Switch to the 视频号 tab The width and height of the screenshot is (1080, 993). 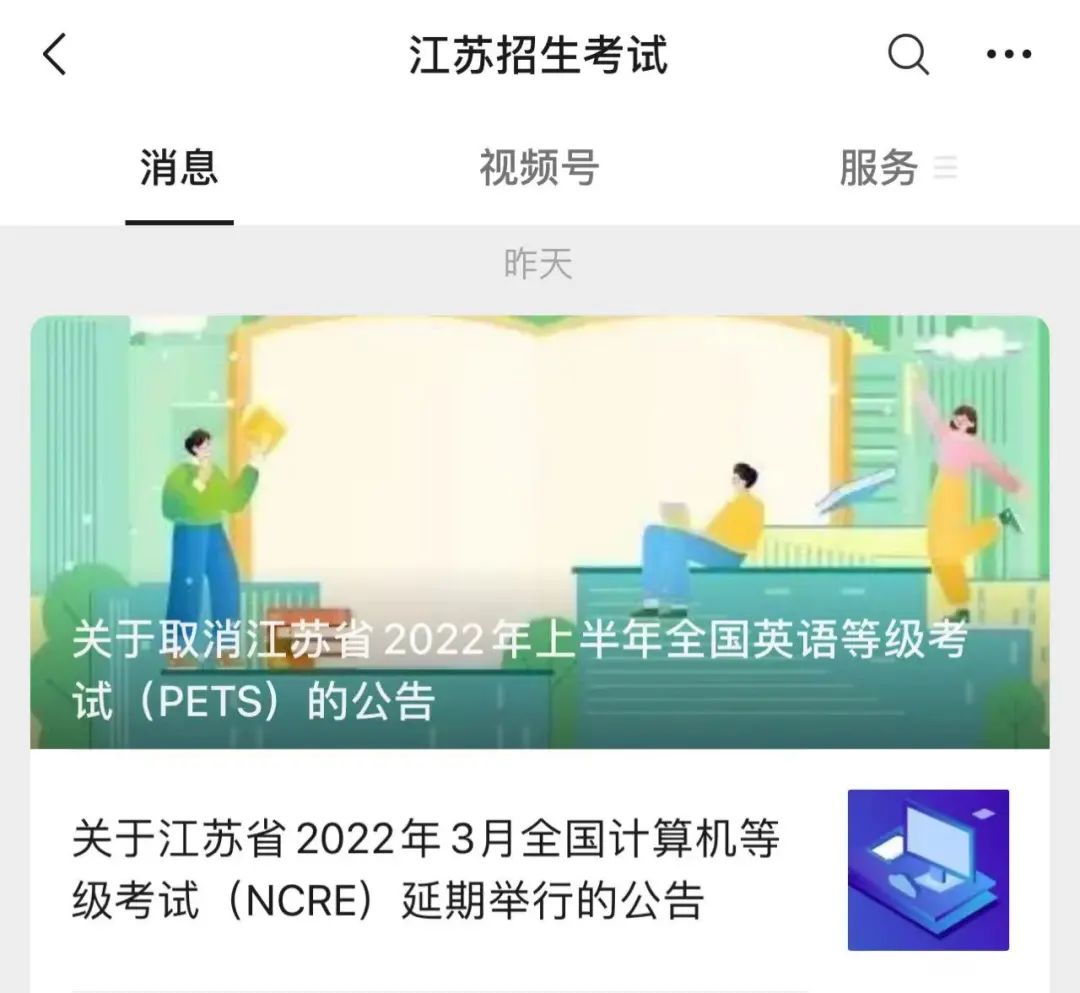[x=538, y=168]
